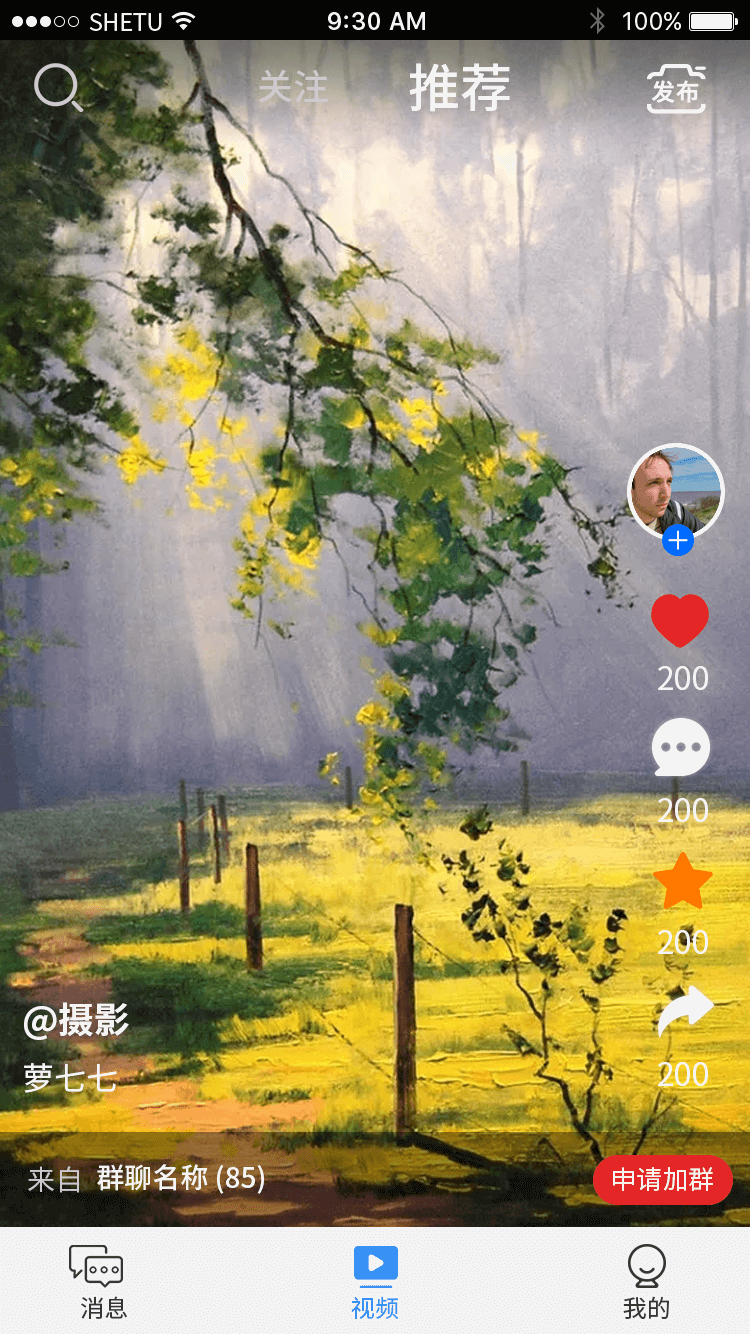This screenshot has height=1334, width=750.
Task: Tap the 发布 publish camera icon
Action: (676, 90)
